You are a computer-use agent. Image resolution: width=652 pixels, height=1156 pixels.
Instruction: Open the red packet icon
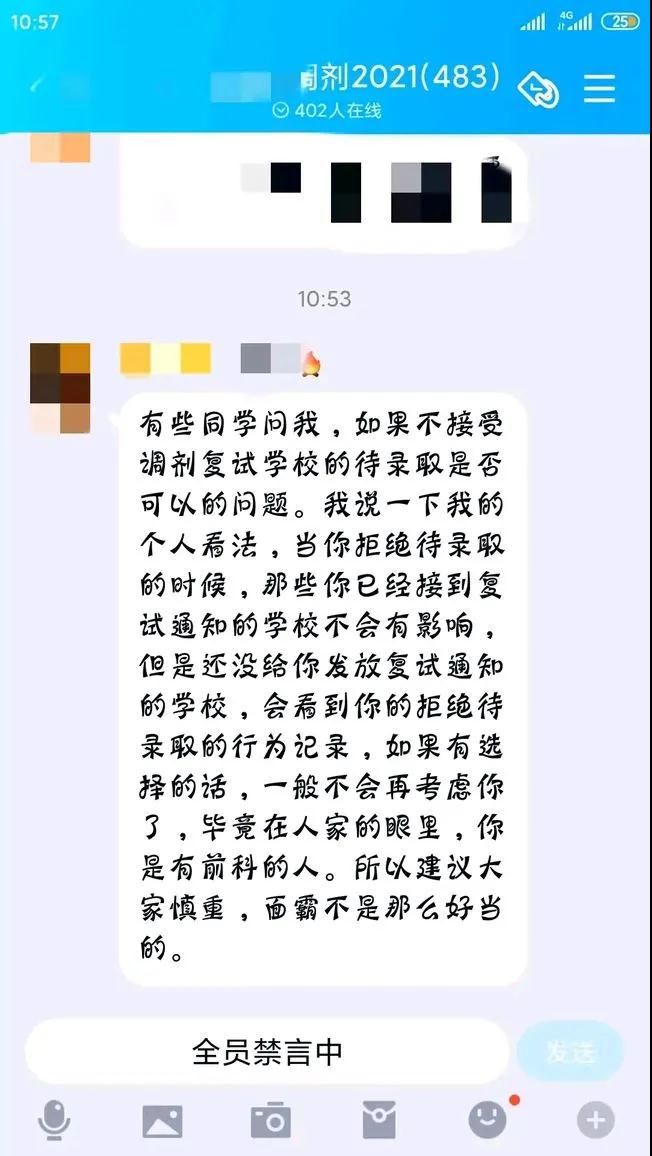coord(379,1121)
